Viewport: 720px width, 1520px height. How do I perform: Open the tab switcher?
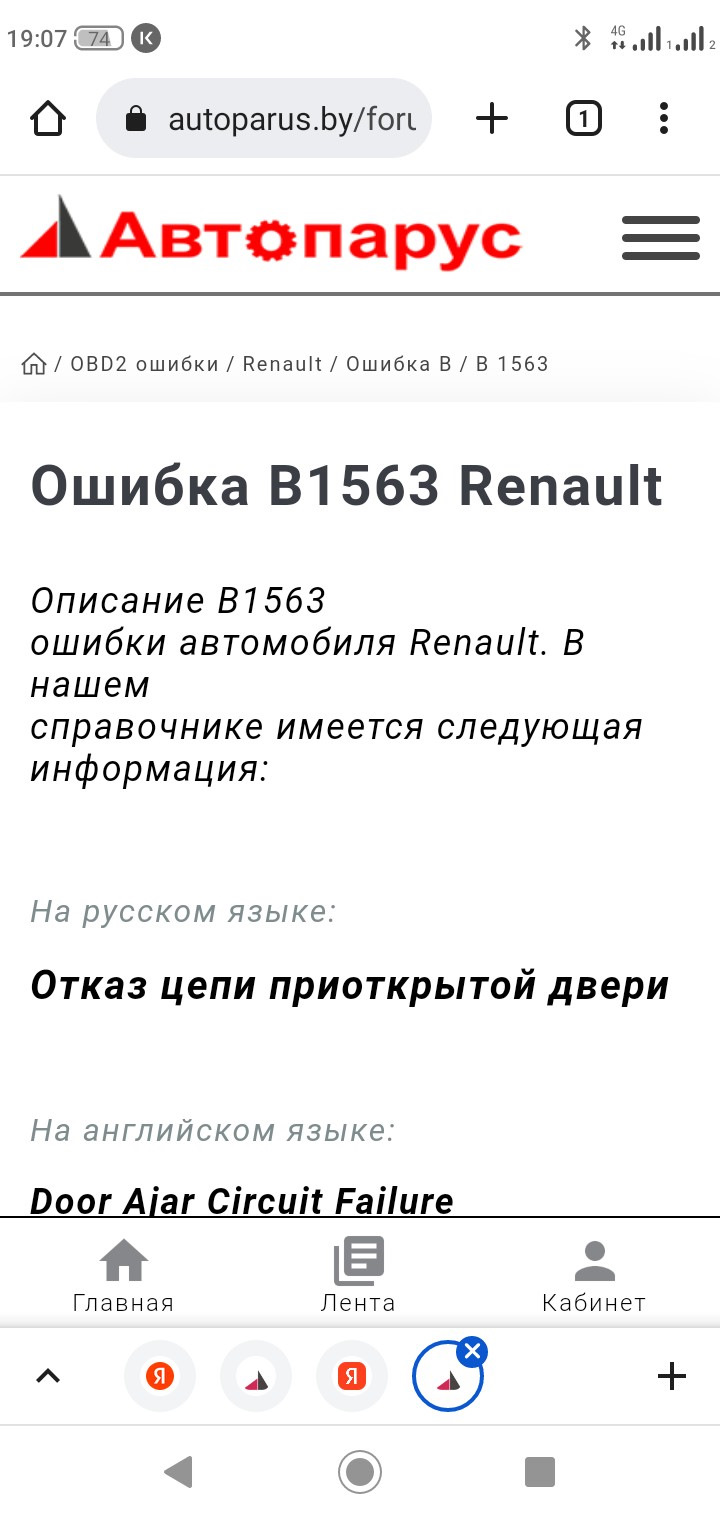583,119
